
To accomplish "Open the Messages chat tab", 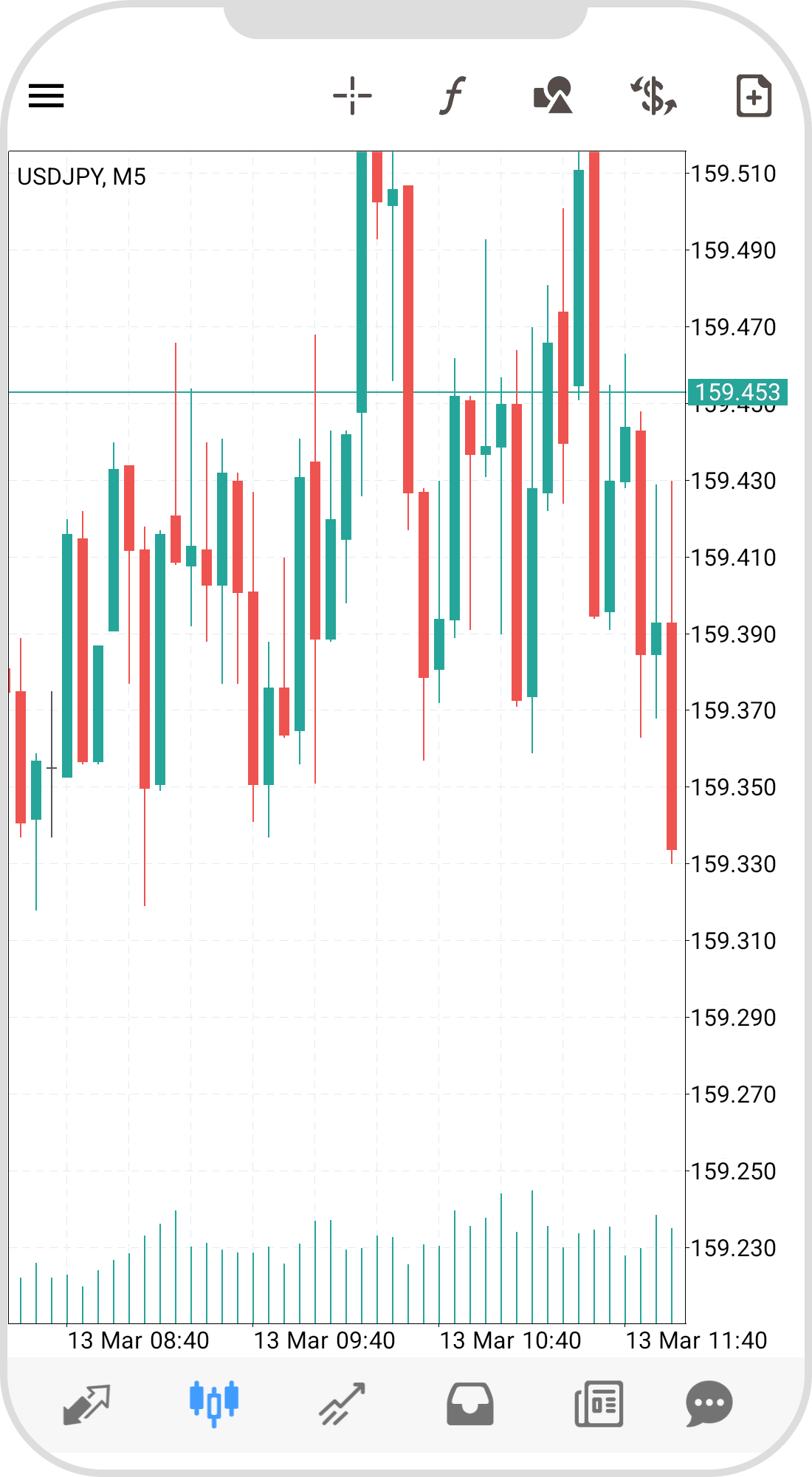I will coord(709,1403).
